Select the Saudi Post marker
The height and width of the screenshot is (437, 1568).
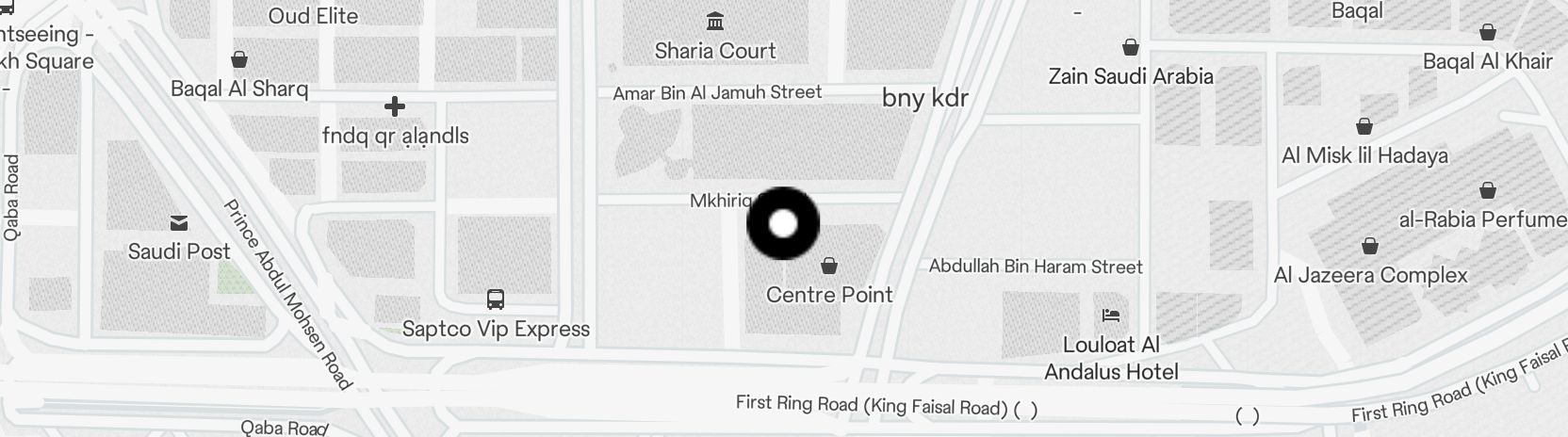[x=179, y=223]
